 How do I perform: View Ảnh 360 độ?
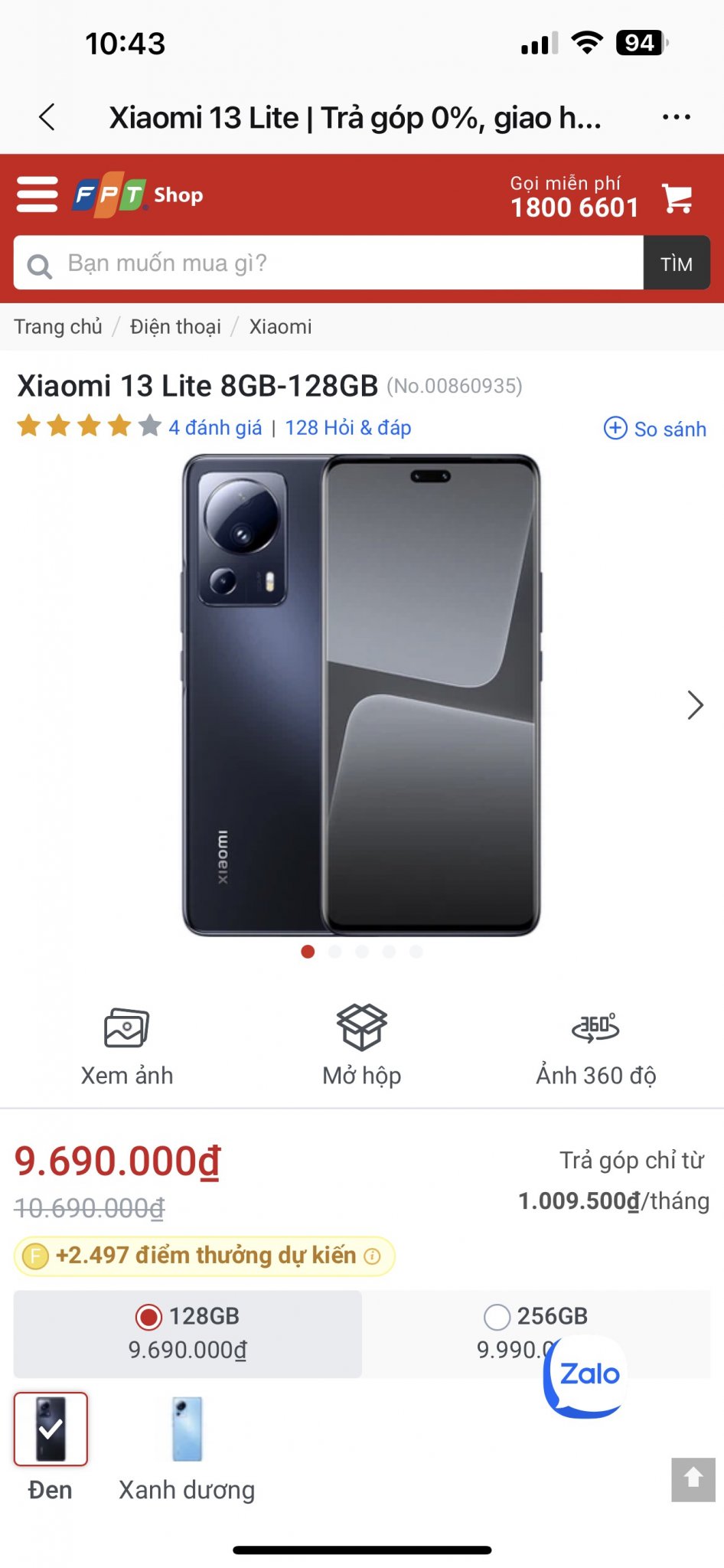coord(595,1046)
